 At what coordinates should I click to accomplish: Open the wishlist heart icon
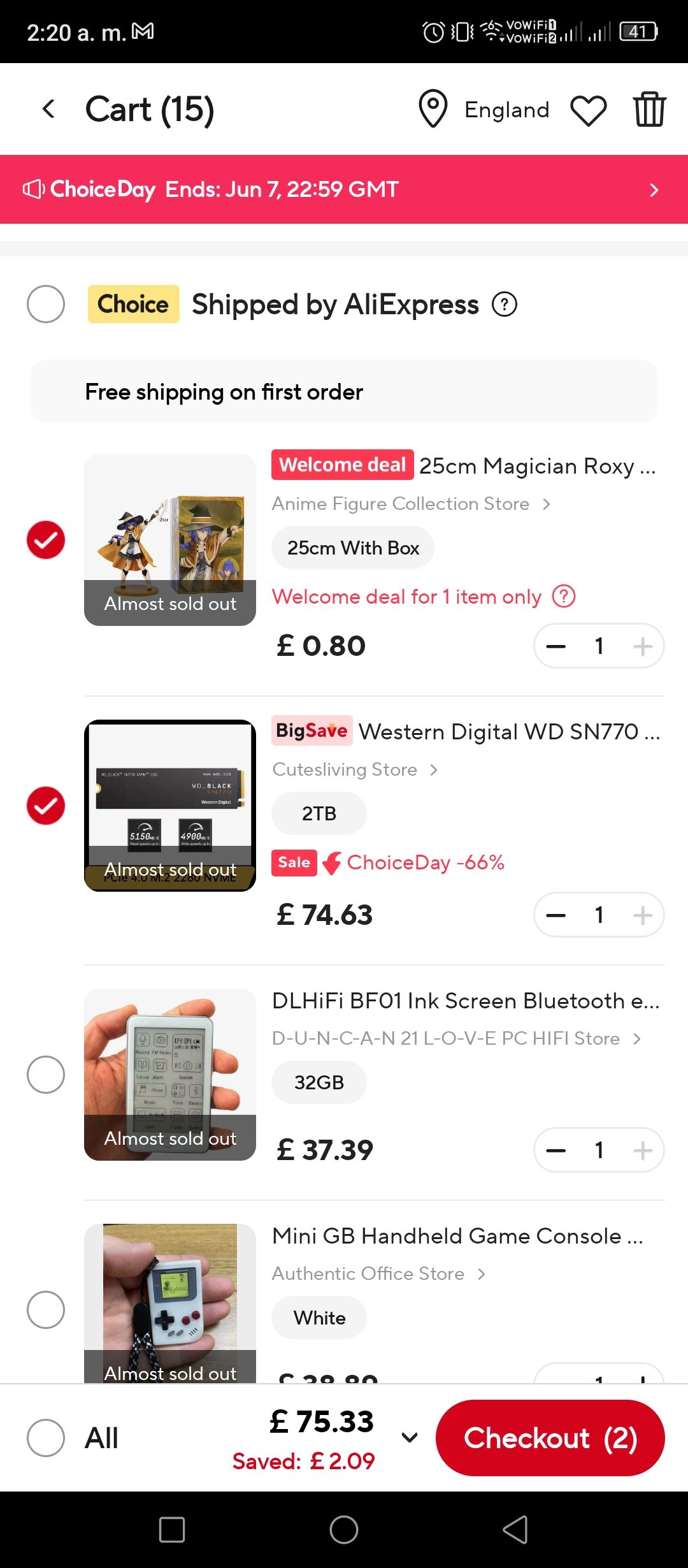click(588, 110)
